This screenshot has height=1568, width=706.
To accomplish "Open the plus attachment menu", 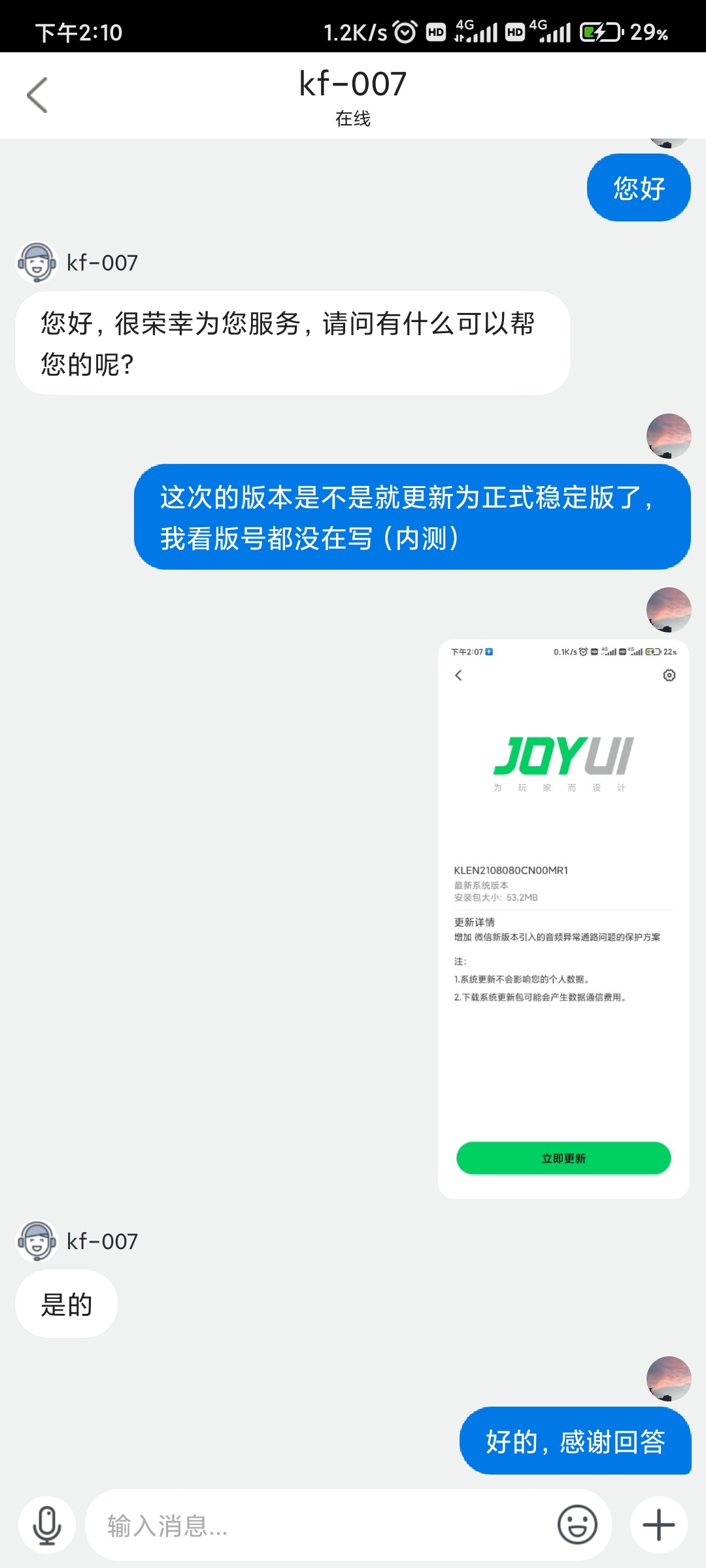I will (x=658, y=1526).
